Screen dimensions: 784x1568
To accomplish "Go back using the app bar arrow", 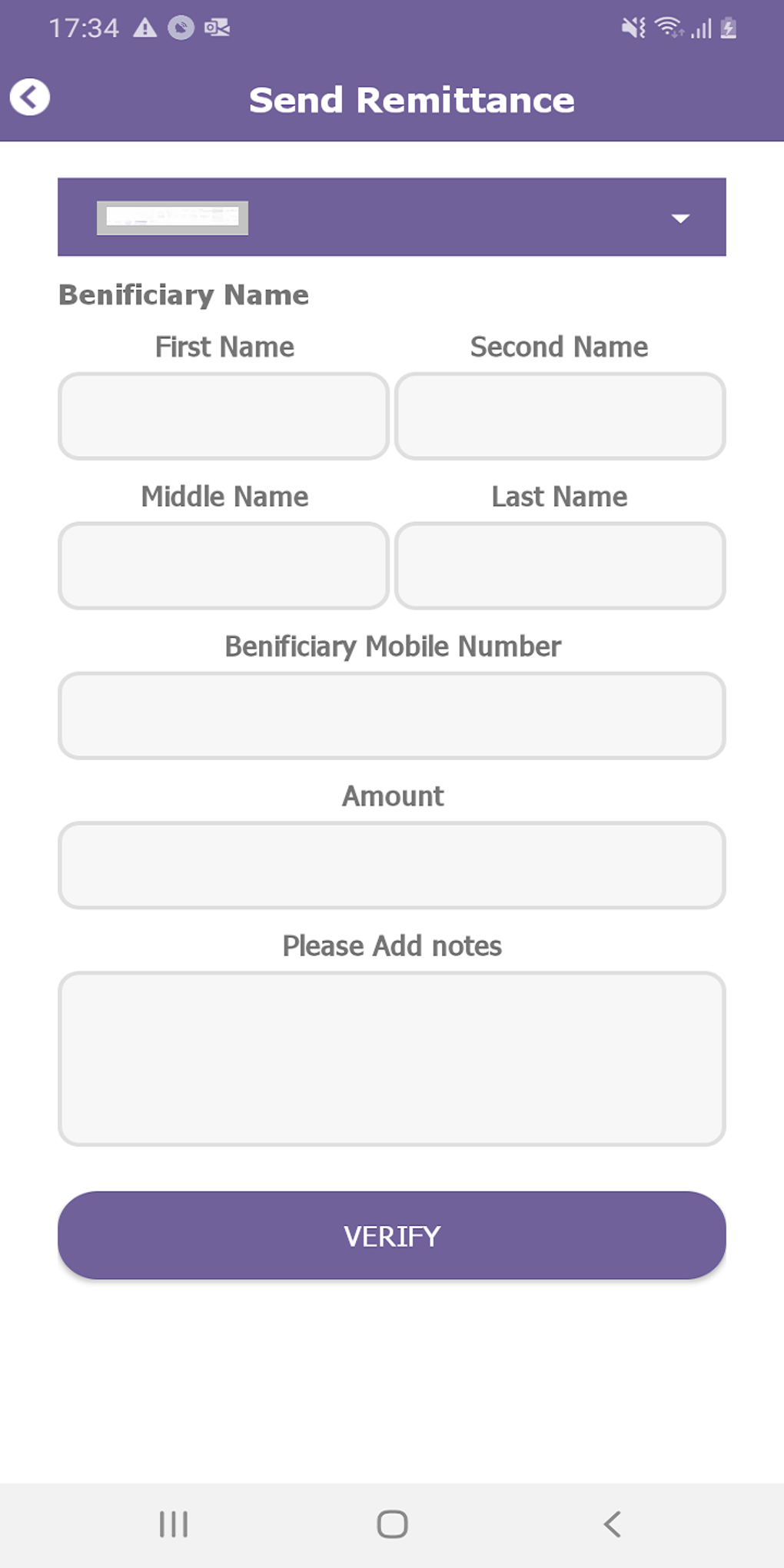I will pos(30,98).
